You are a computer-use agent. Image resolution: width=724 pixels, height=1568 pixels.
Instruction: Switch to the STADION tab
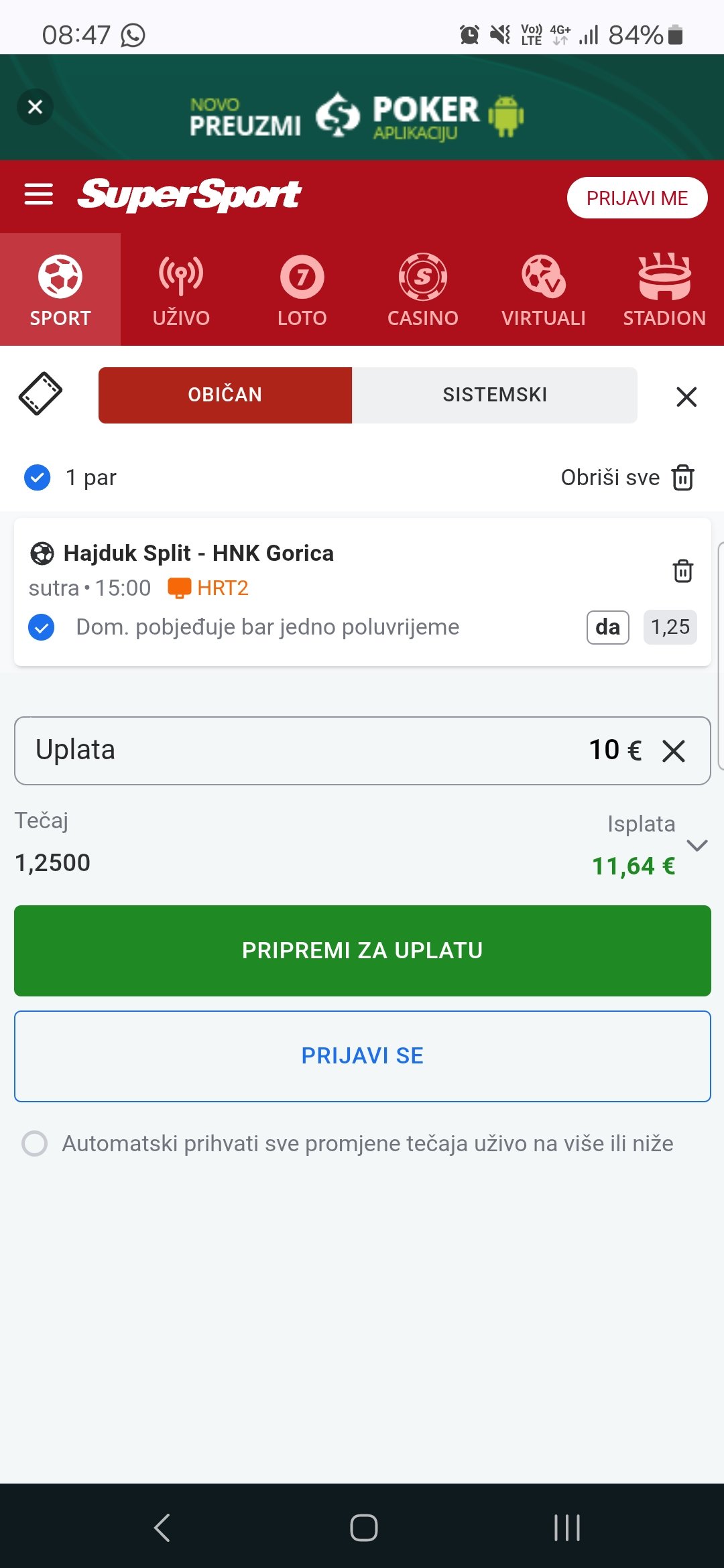(x=664, y=290)
